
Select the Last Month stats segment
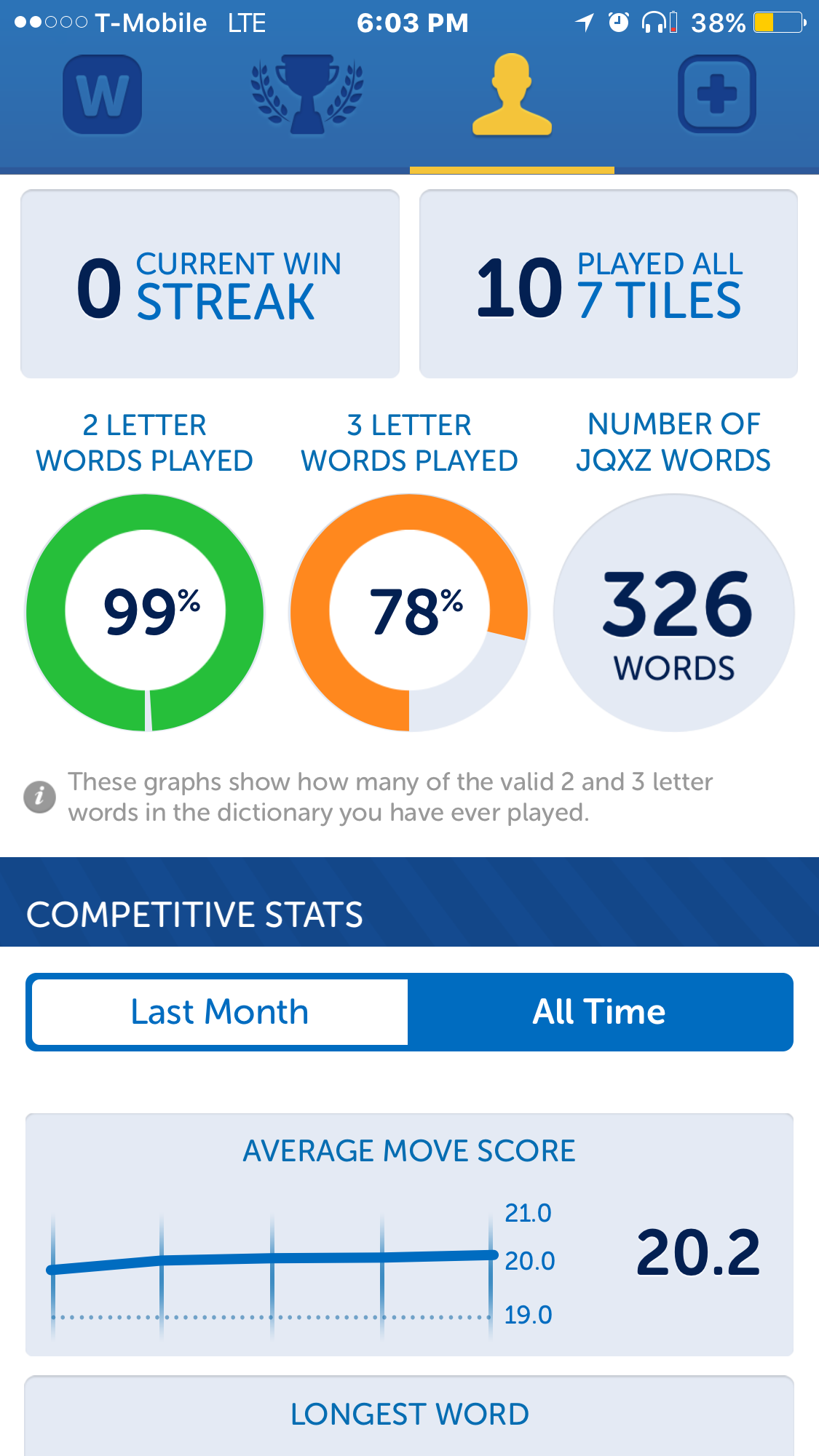click(219, 1012)
